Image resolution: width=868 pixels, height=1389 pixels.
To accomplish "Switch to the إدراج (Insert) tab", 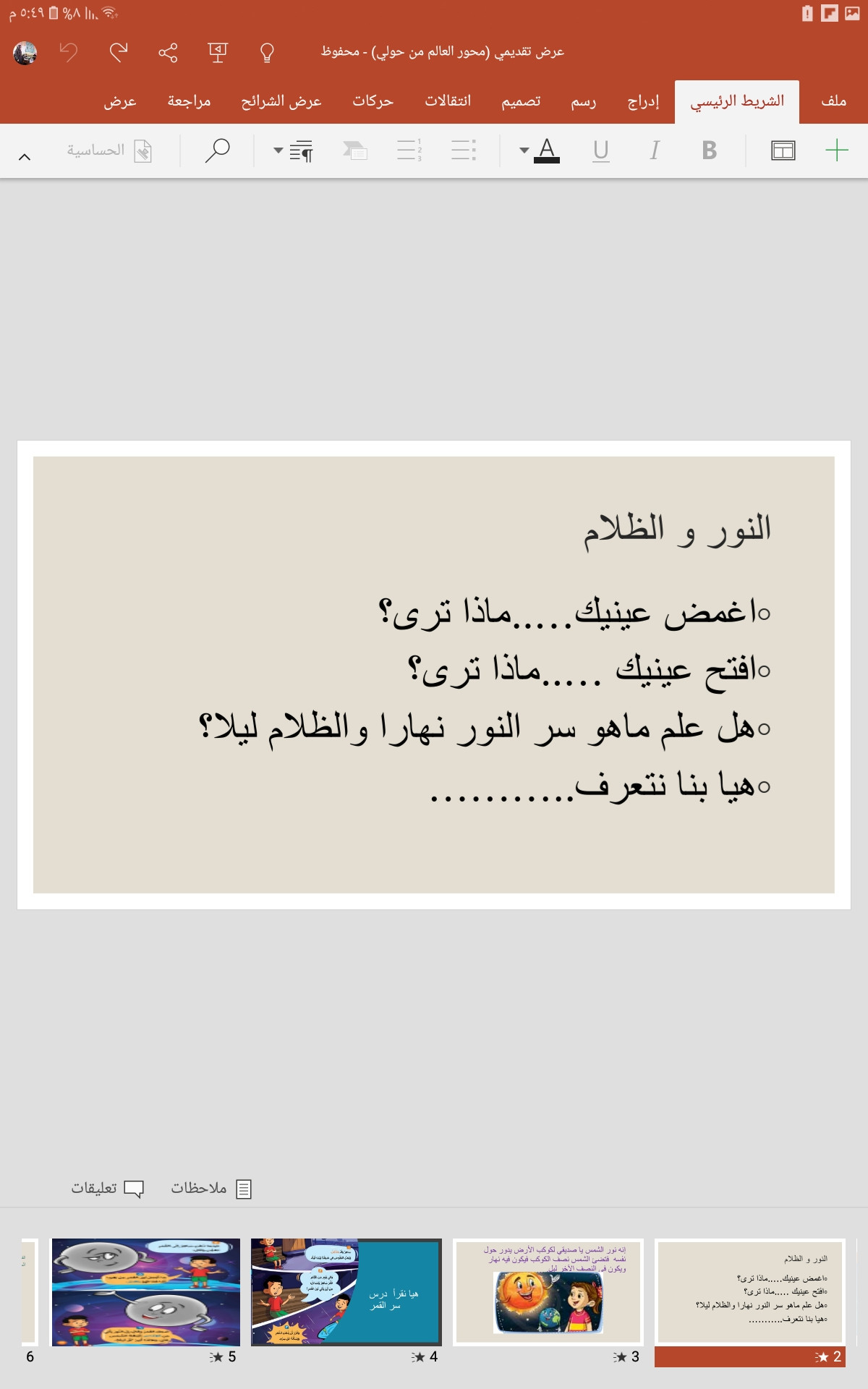I will pyautogui.click(x=643, y=101).
